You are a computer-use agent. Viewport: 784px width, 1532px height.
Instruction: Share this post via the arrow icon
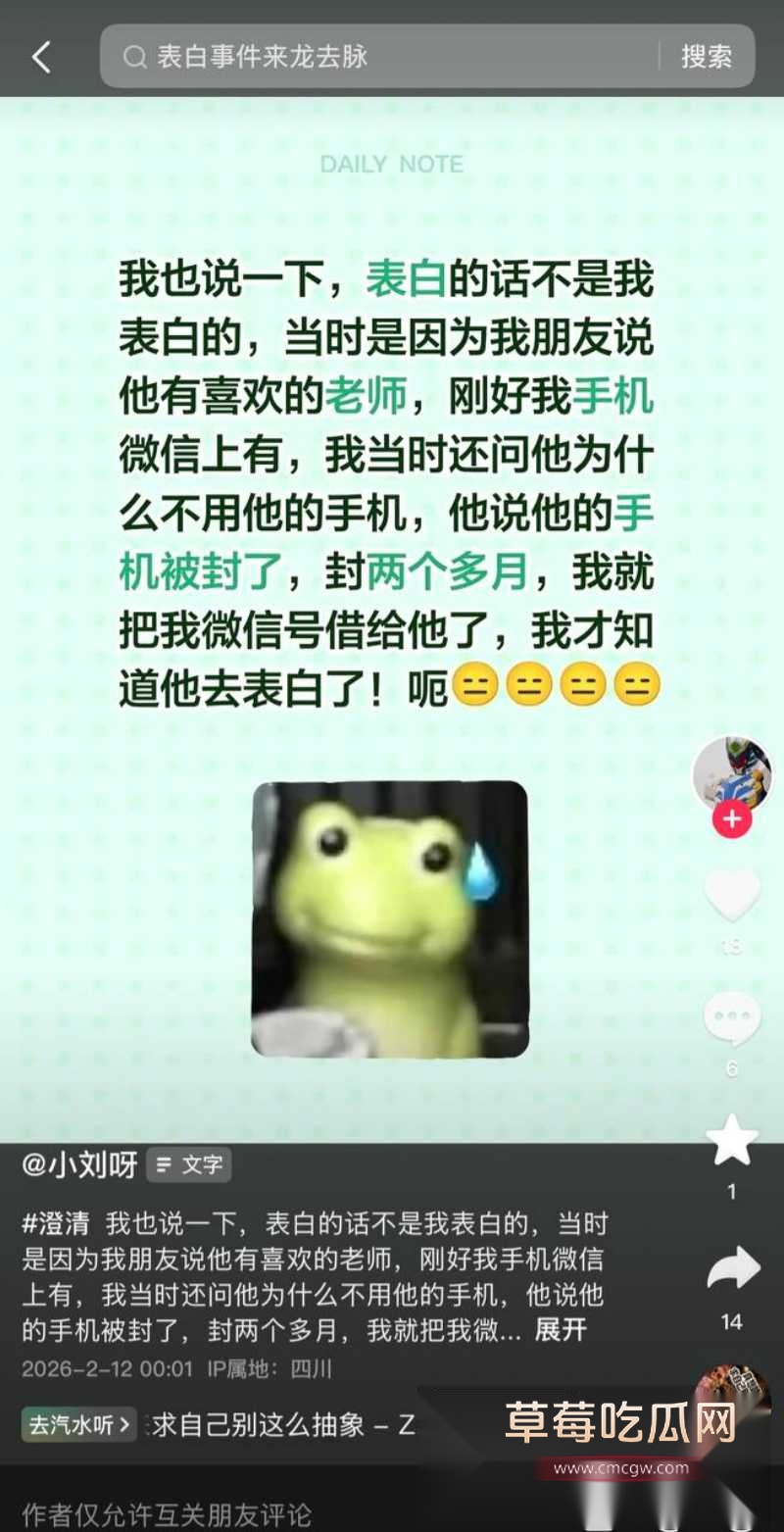point(733,1271)
